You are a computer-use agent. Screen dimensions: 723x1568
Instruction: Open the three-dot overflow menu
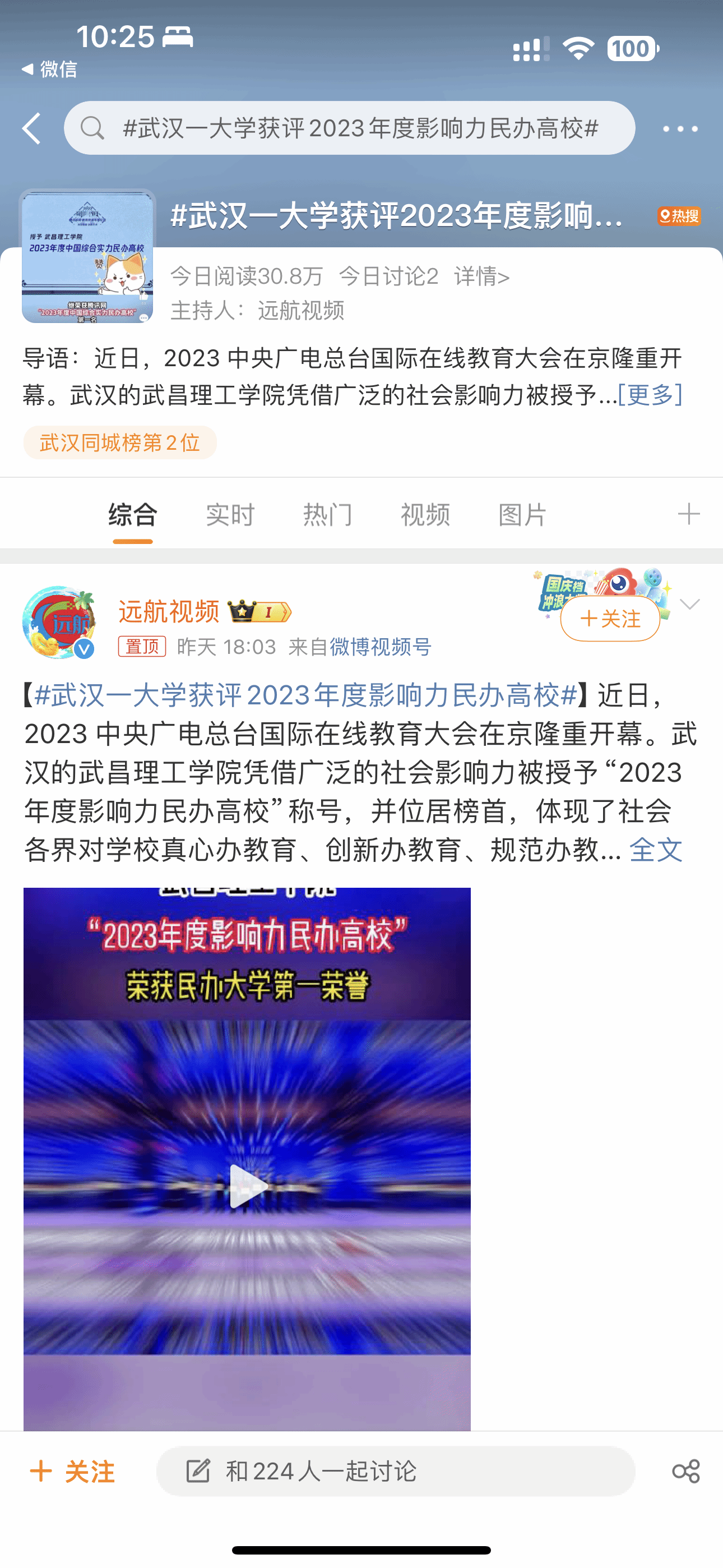point(680,129)
